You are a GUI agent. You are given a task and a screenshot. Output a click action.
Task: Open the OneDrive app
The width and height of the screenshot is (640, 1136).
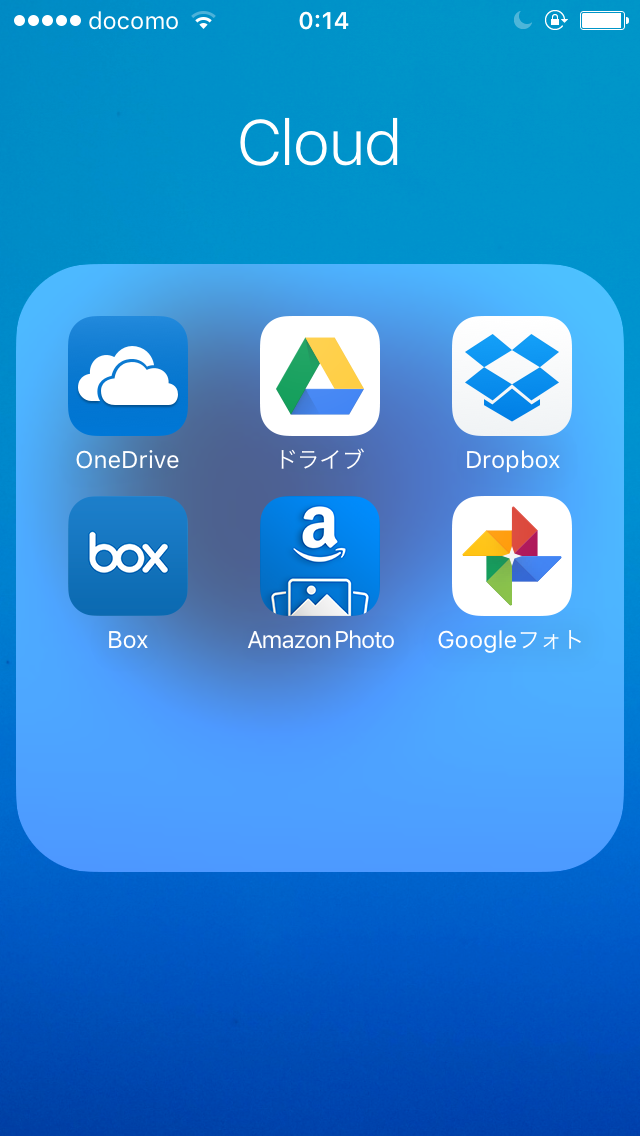pyautogui.click(x=128, y=376)
